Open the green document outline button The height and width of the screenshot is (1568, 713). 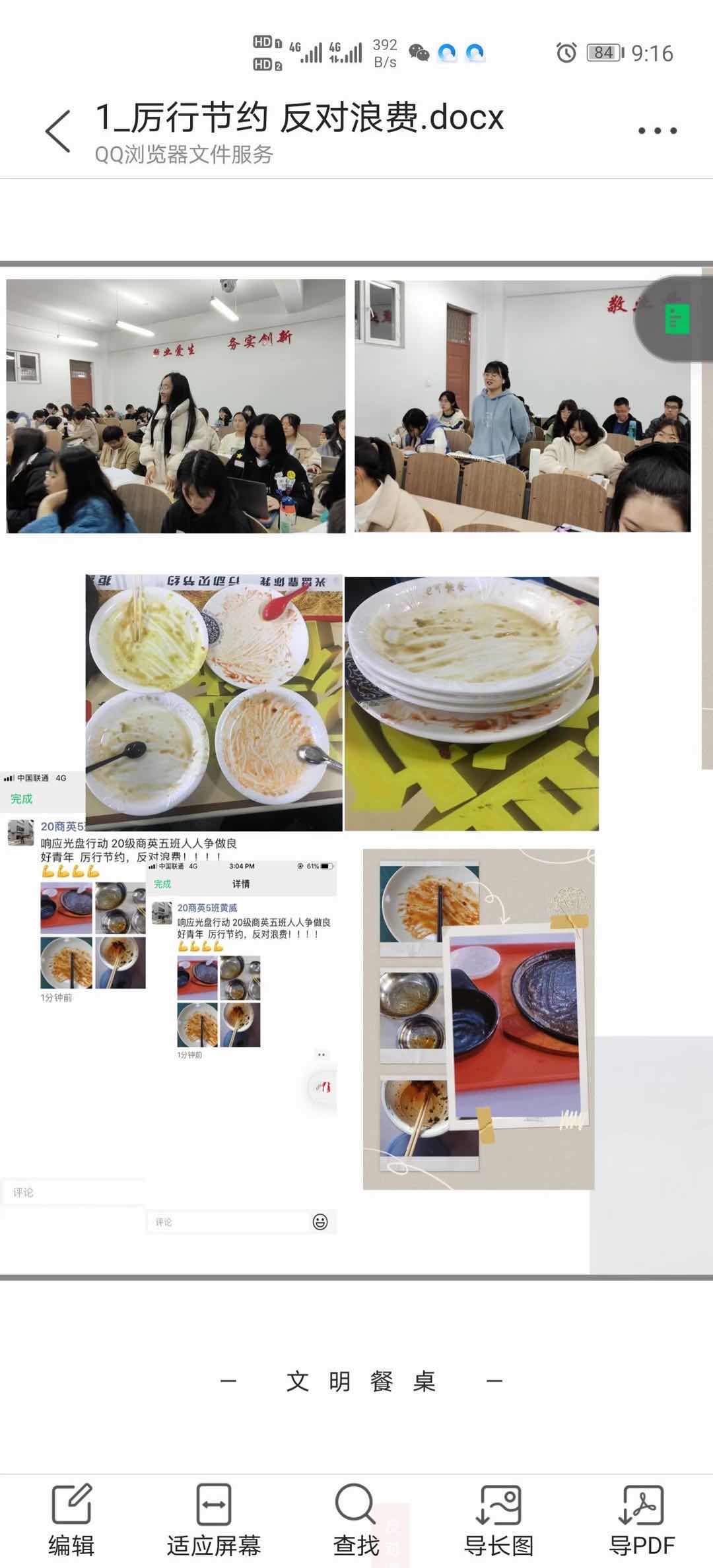(x=676, y=319)
